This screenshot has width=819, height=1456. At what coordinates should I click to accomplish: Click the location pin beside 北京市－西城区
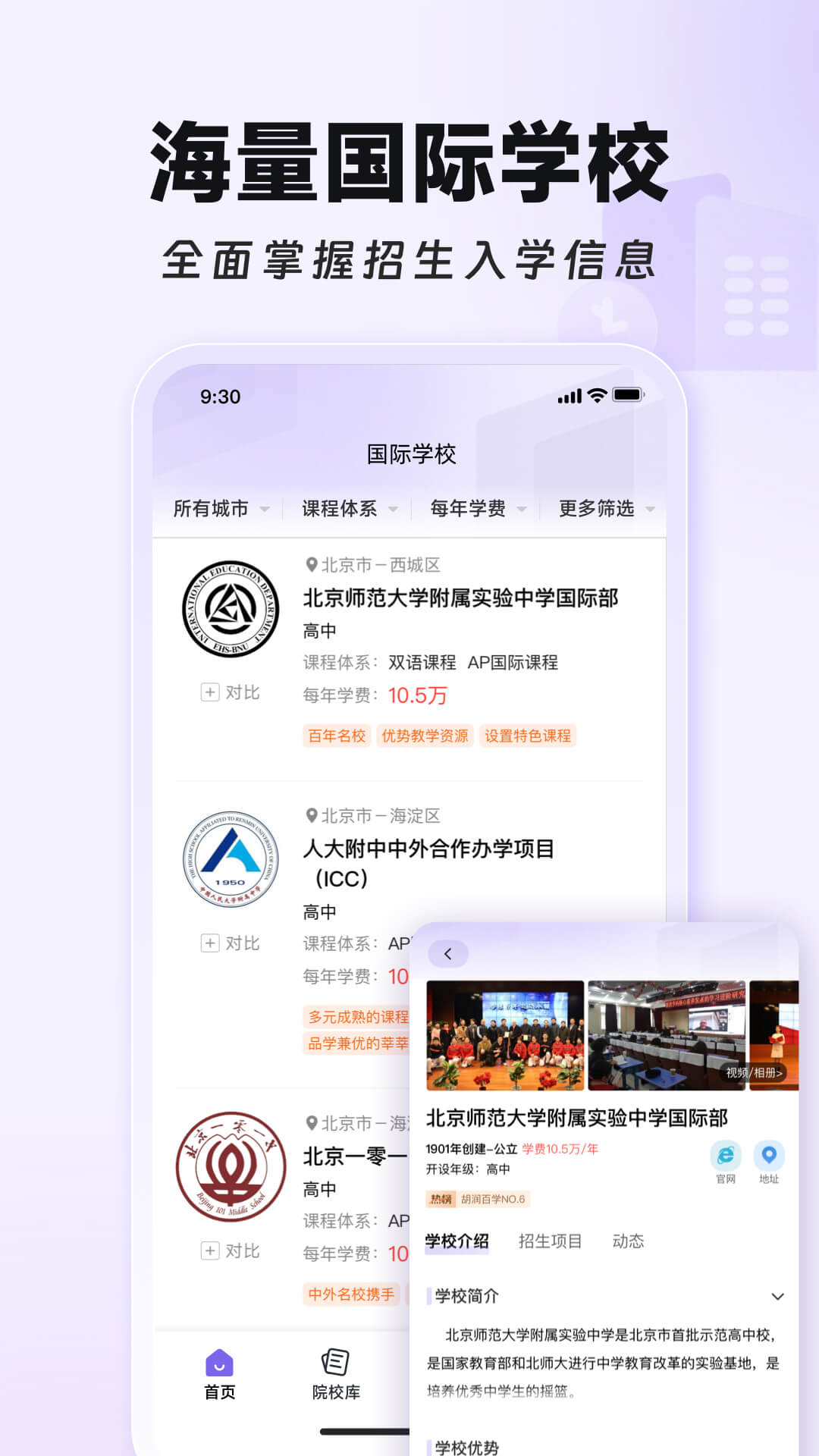(312, 565)
